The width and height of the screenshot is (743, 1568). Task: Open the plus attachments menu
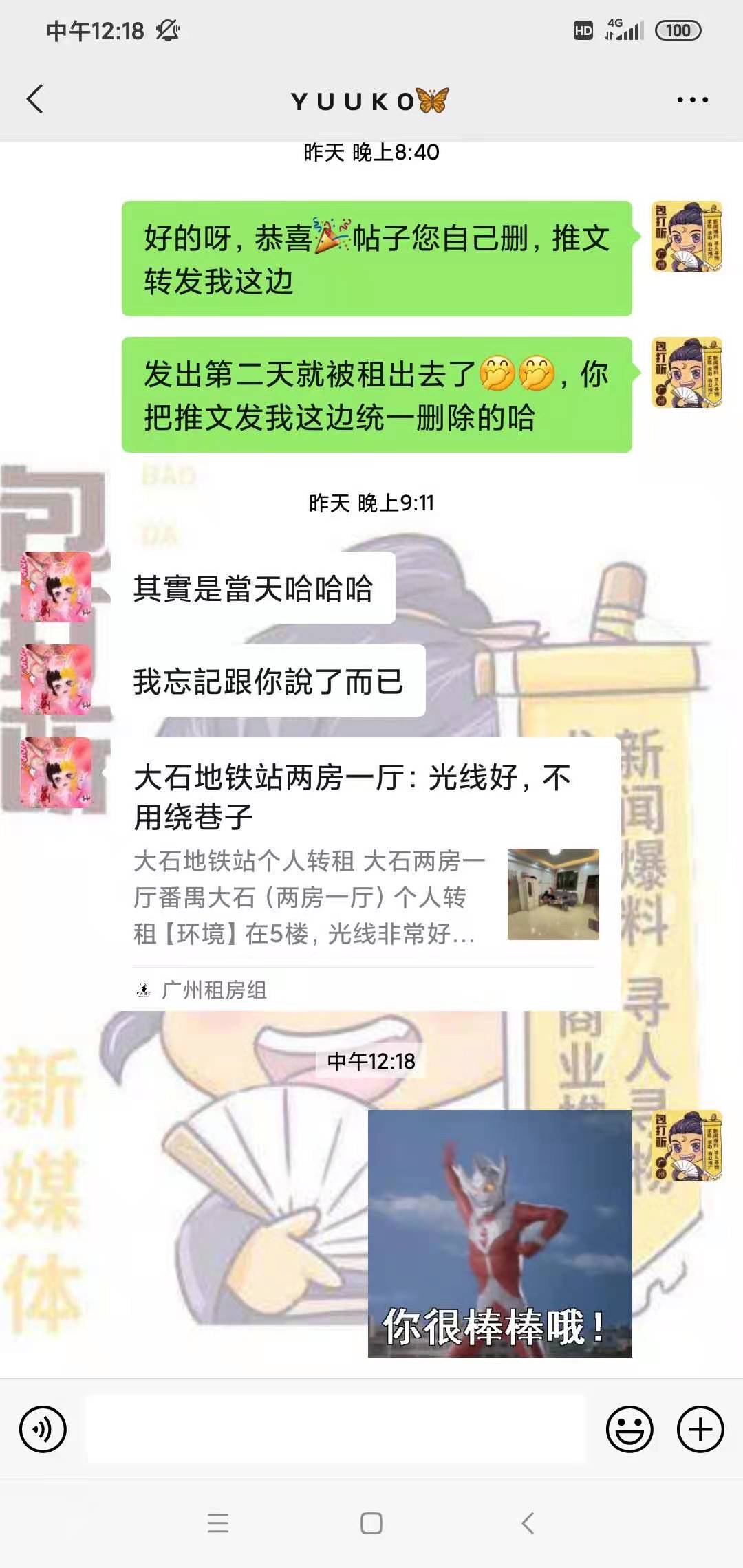[x=700, y=1429]
